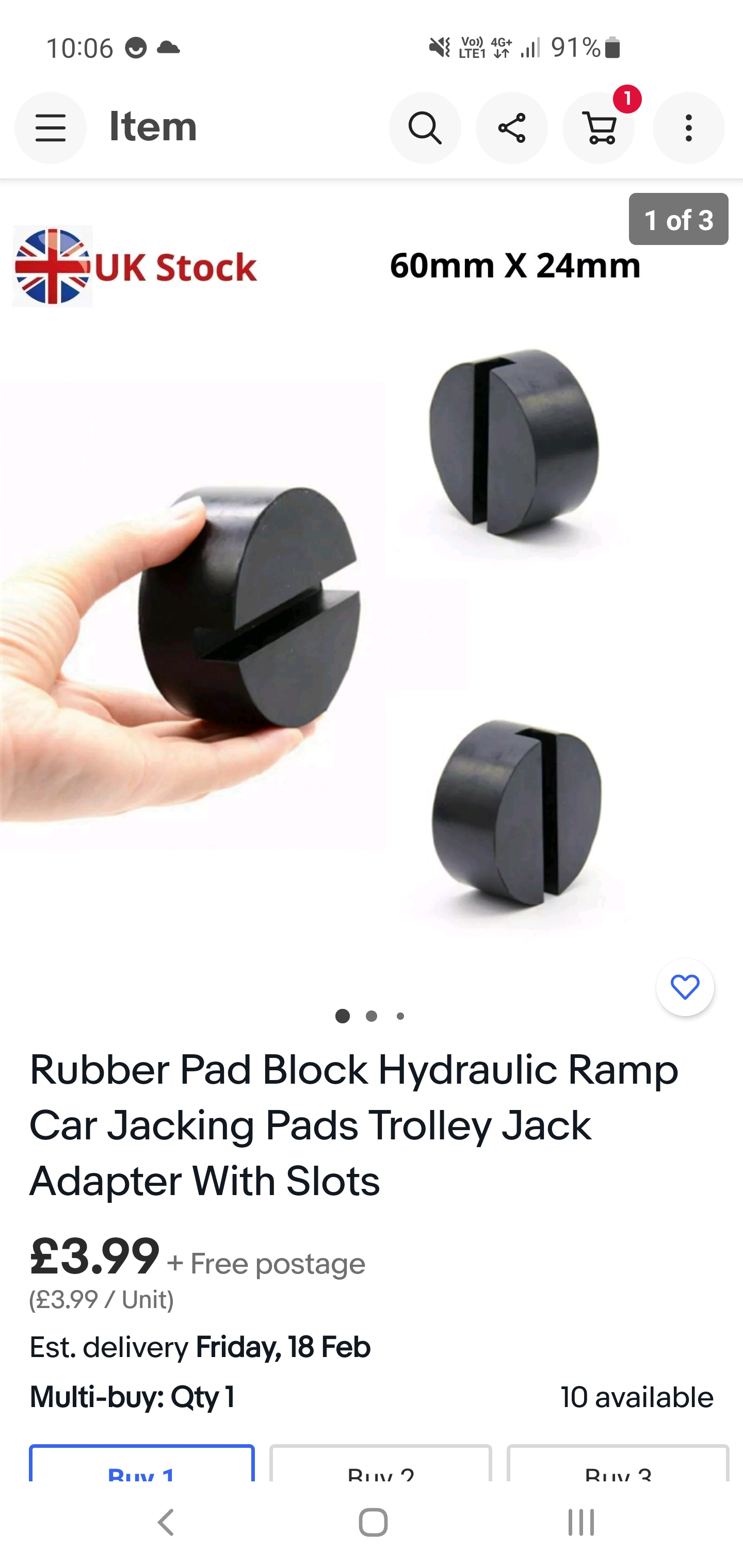
Task: Choose the Buy 2 multi-buy option
Action: tap(381, 1466)
